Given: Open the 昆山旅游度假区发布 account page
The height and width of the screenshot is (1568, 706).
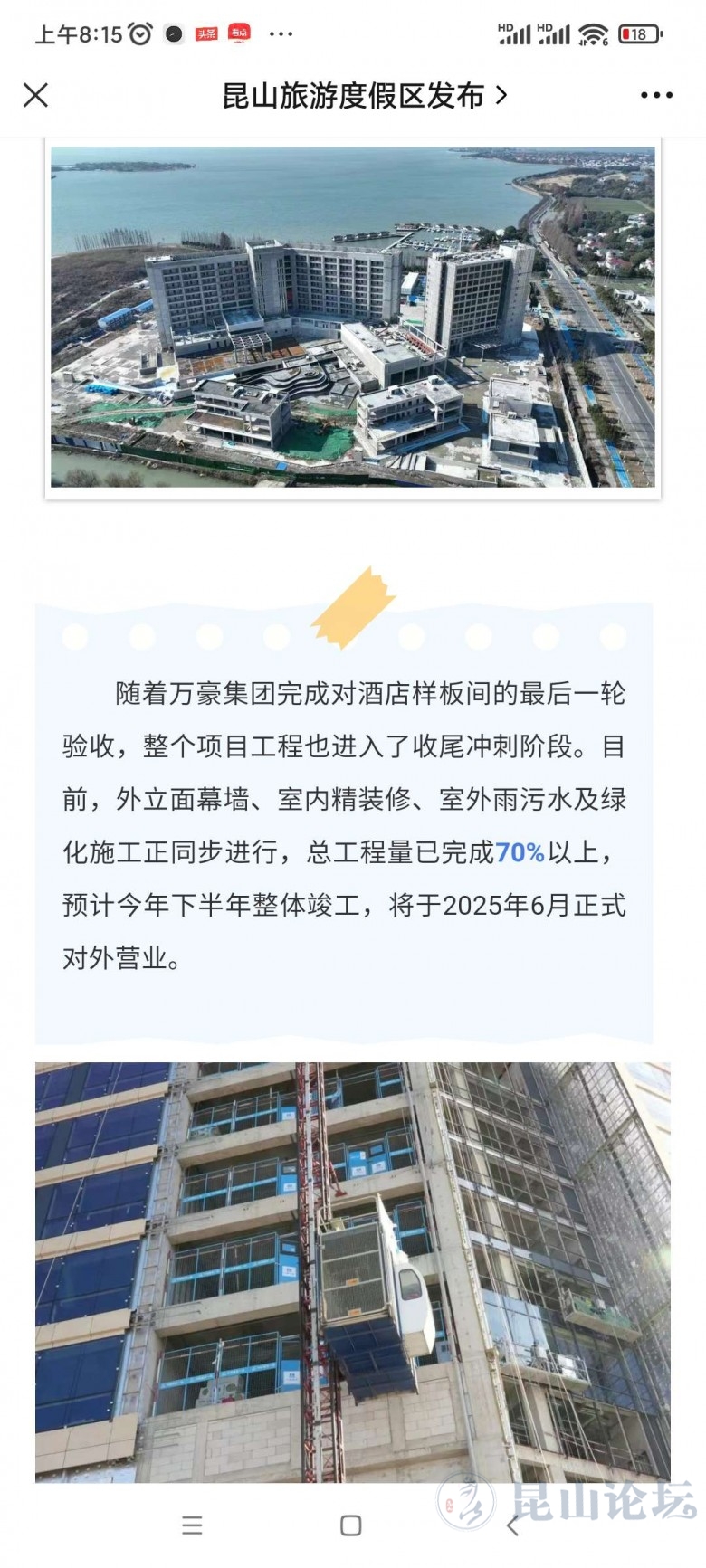Looking at the screenshot, I should point(364,95).
